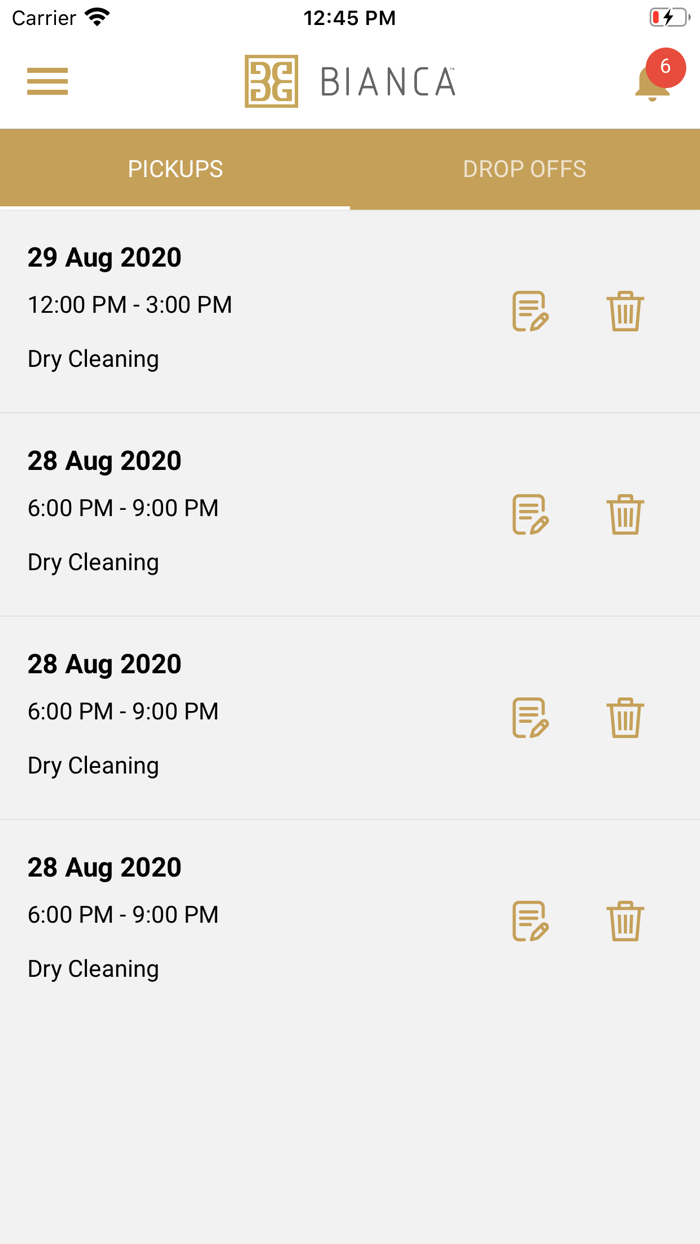Edit the 29 Aug 2020 pickup

(530, 311)
